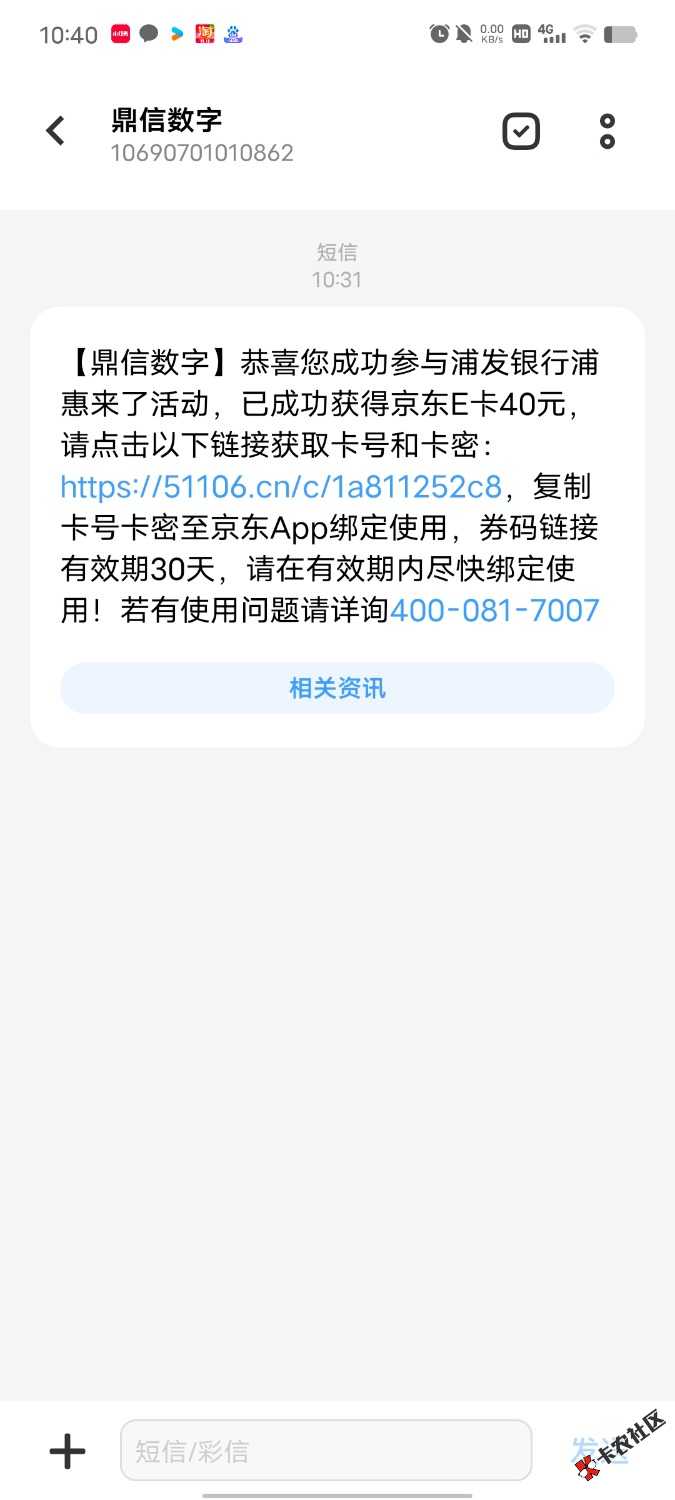Image resolution: width=675 pixels, height=1500 pixels.
Task: Call the 400-081-7007 hotline number
Action: (x=494, y=609)
